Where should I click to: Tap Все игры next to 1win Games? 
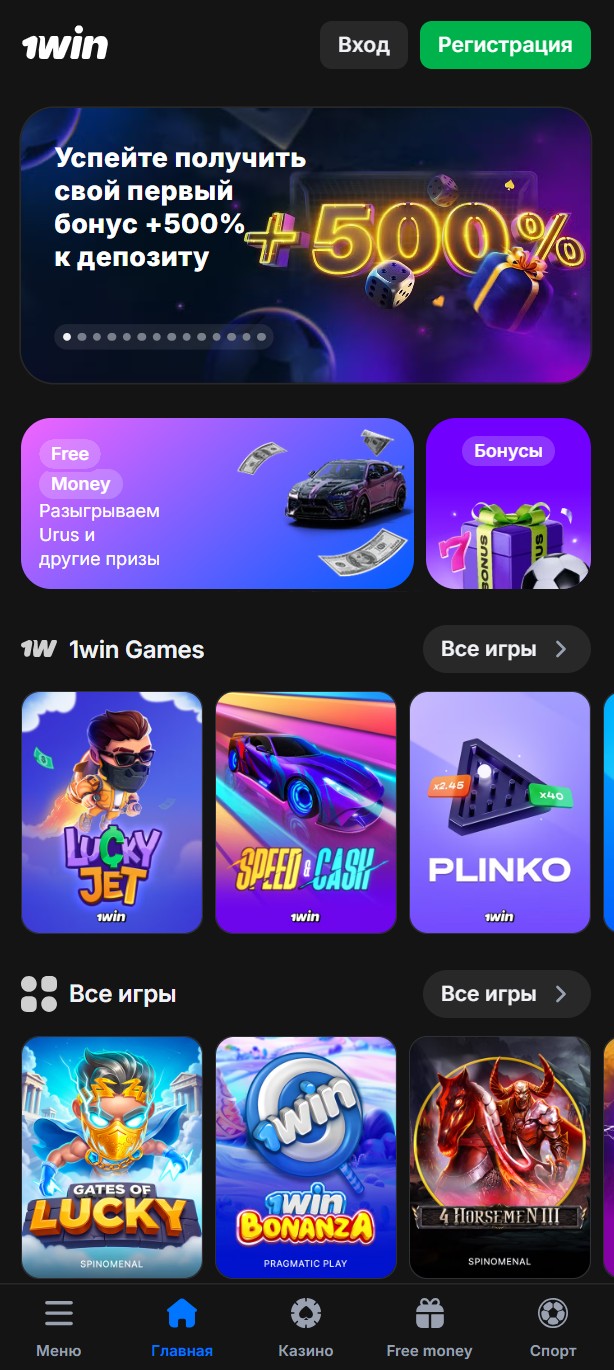506,649
